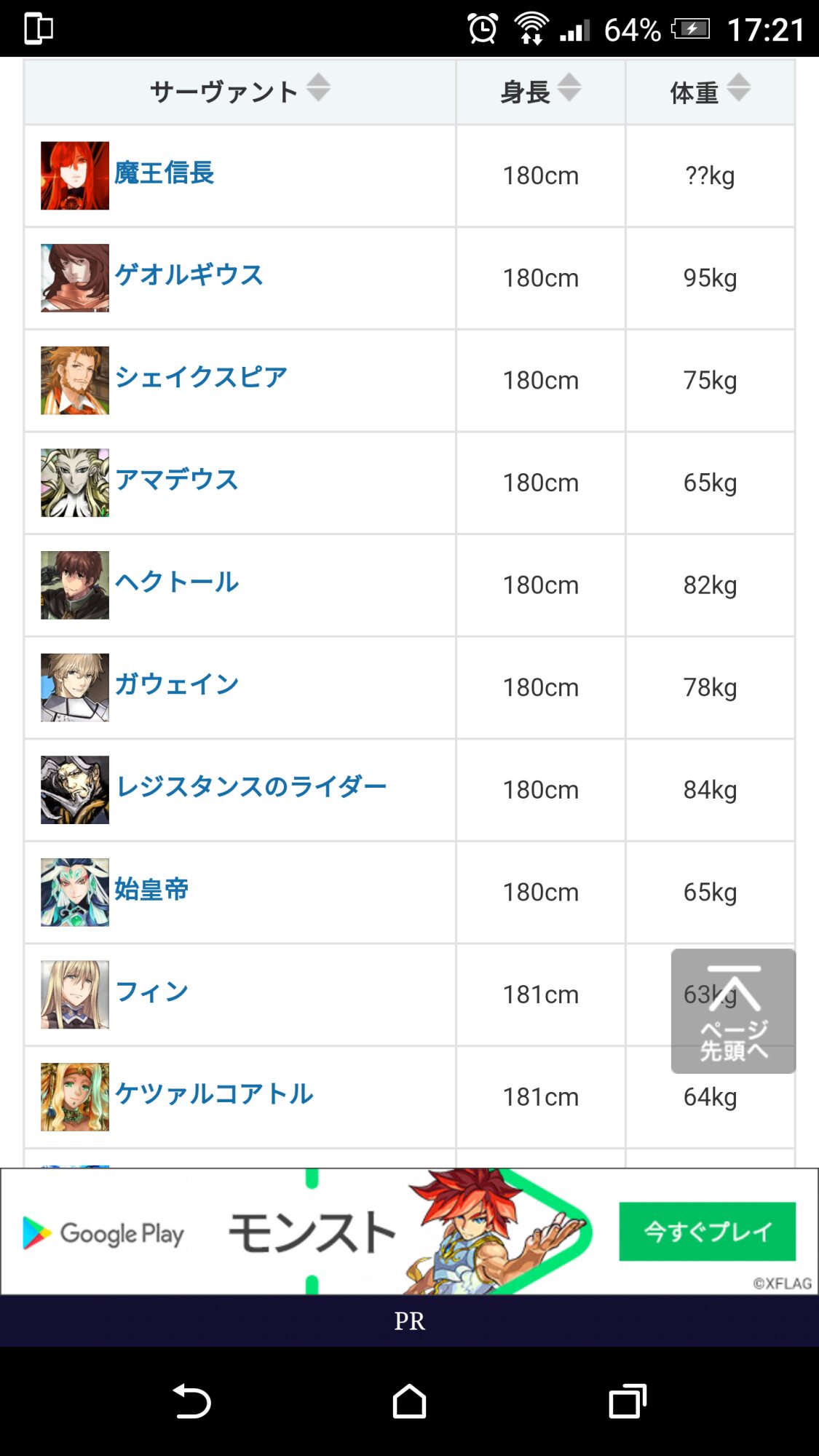Open the ガウェイン servant link
This screenshot has height=1456, width=819.
click(177, 684)
